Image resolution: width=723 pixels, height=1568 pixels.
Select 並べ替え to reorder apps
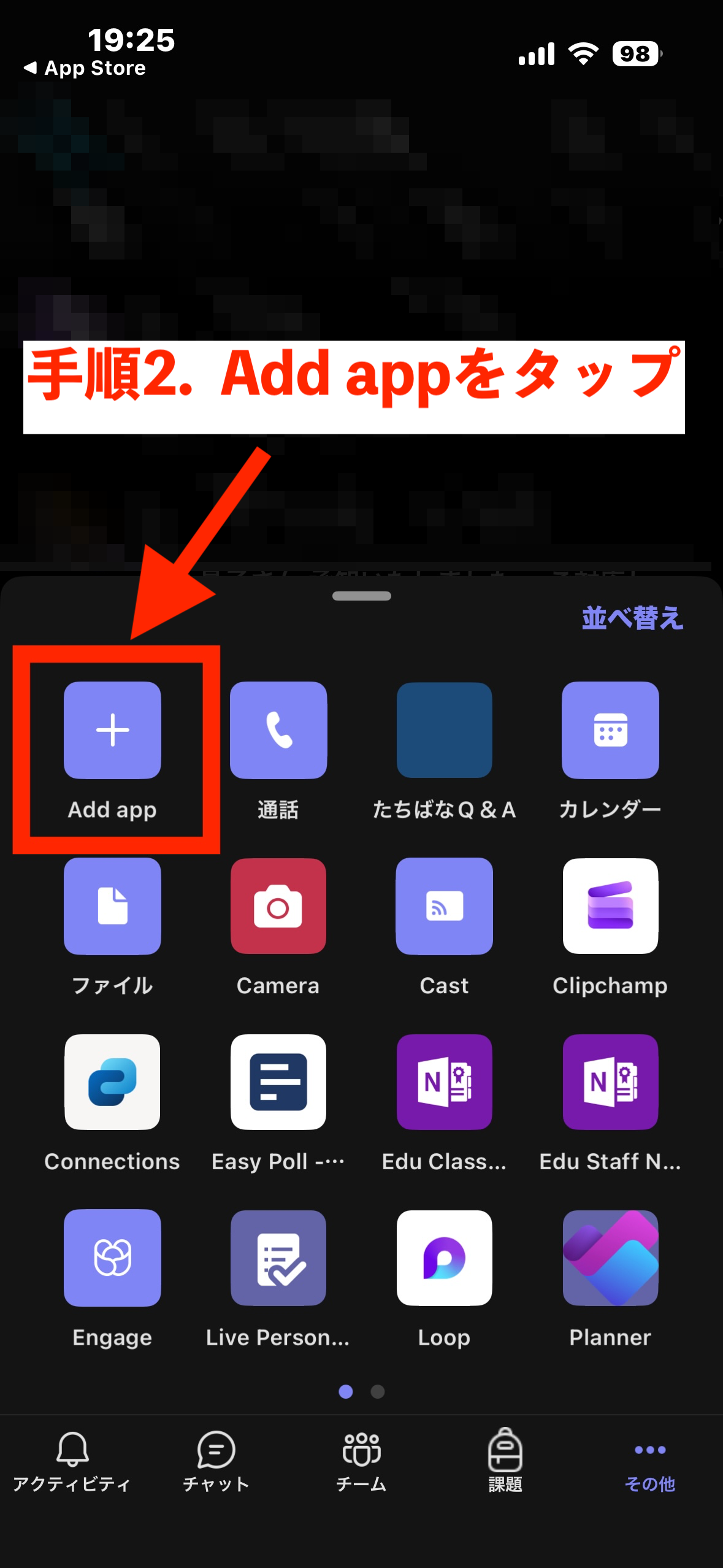click(632, 618)
